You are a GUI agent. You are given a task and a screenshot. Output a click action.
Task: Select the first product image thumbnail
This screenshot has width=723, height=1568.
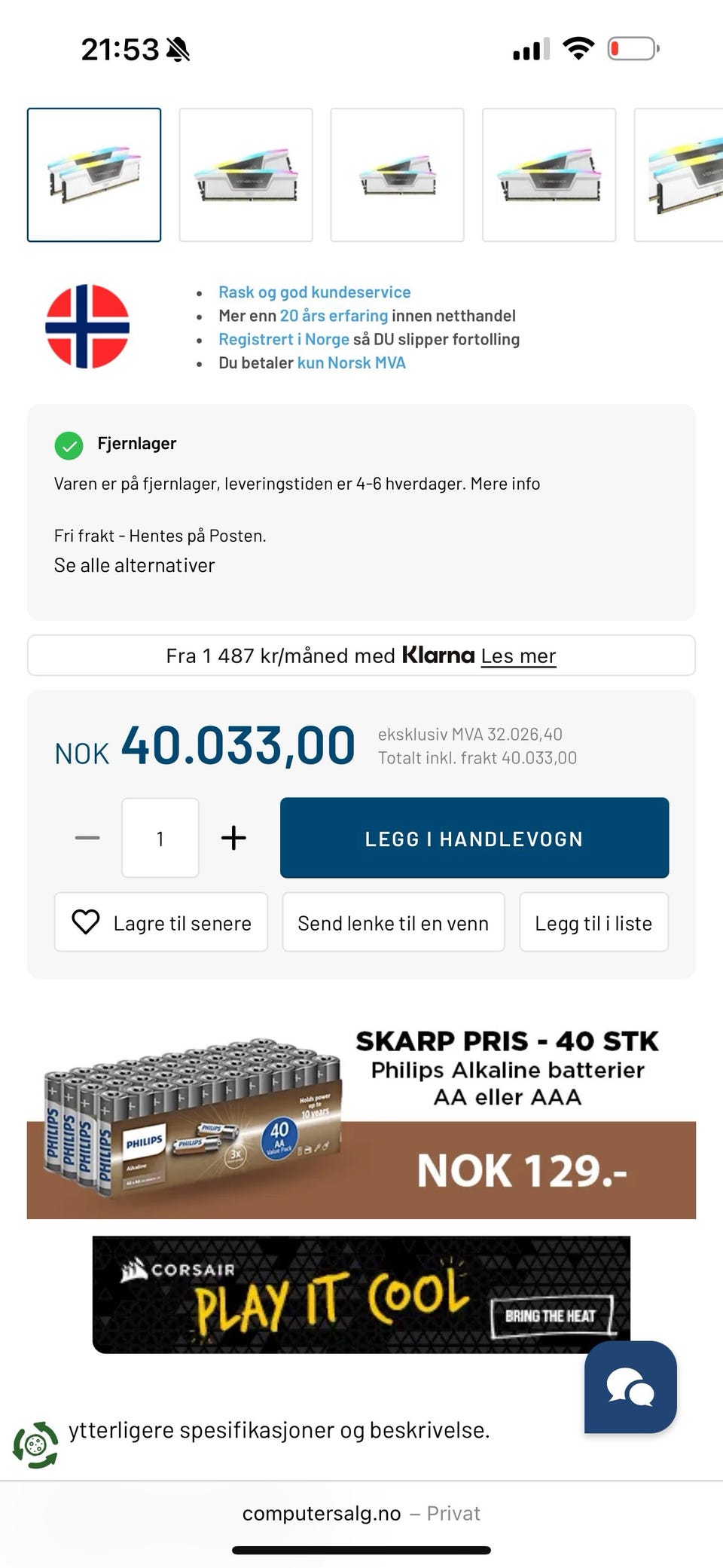tap(93, 175)
